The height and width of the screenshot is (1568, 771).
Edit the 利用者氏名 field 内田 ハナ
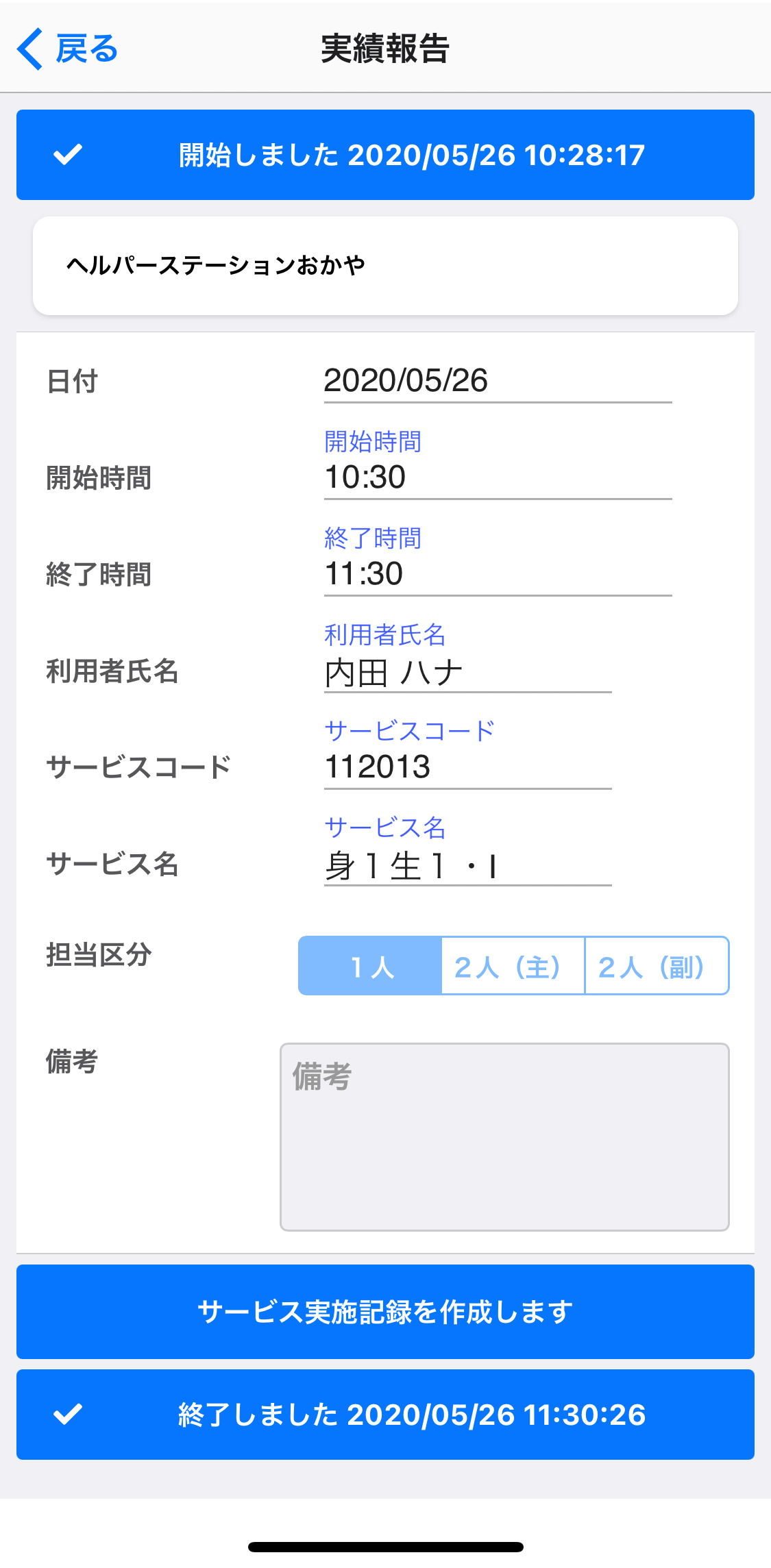[467, 672]
